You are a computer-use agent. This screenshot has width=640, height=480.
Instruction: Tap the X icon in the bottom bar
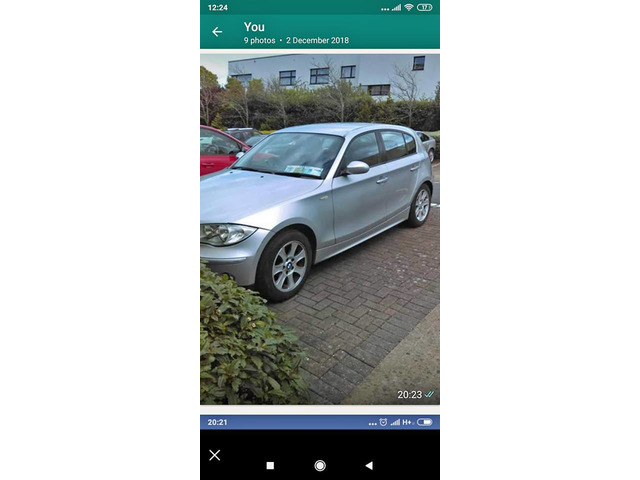[x=215, y=455]
